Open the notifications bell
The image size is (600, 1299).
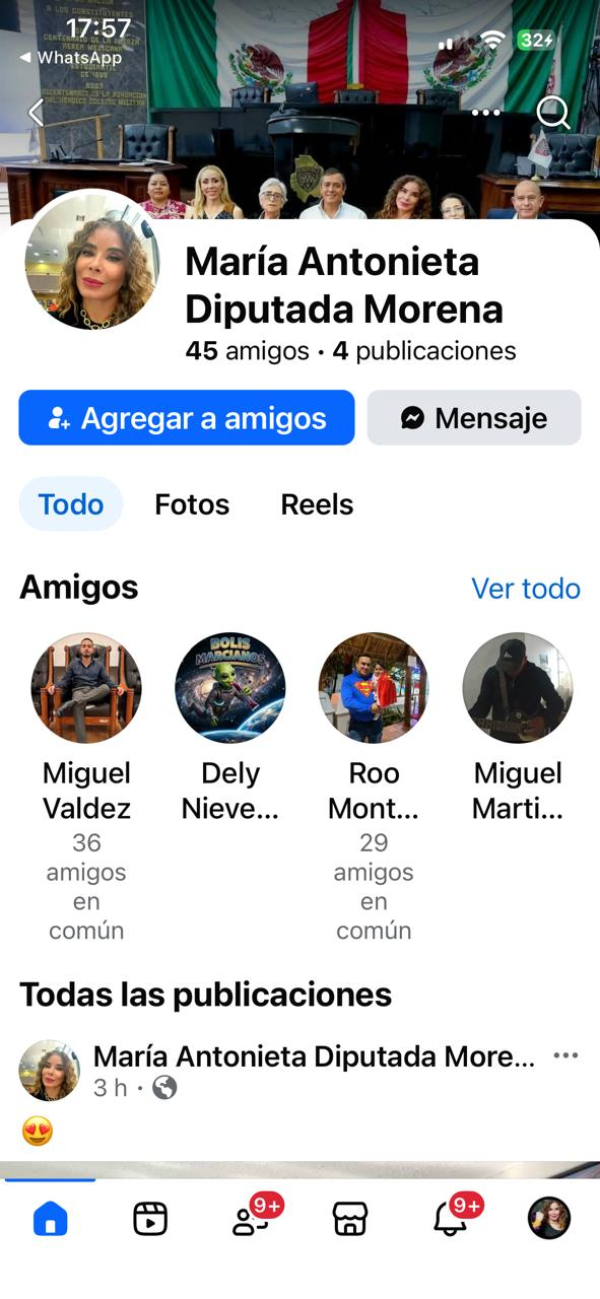(450, 1219)
